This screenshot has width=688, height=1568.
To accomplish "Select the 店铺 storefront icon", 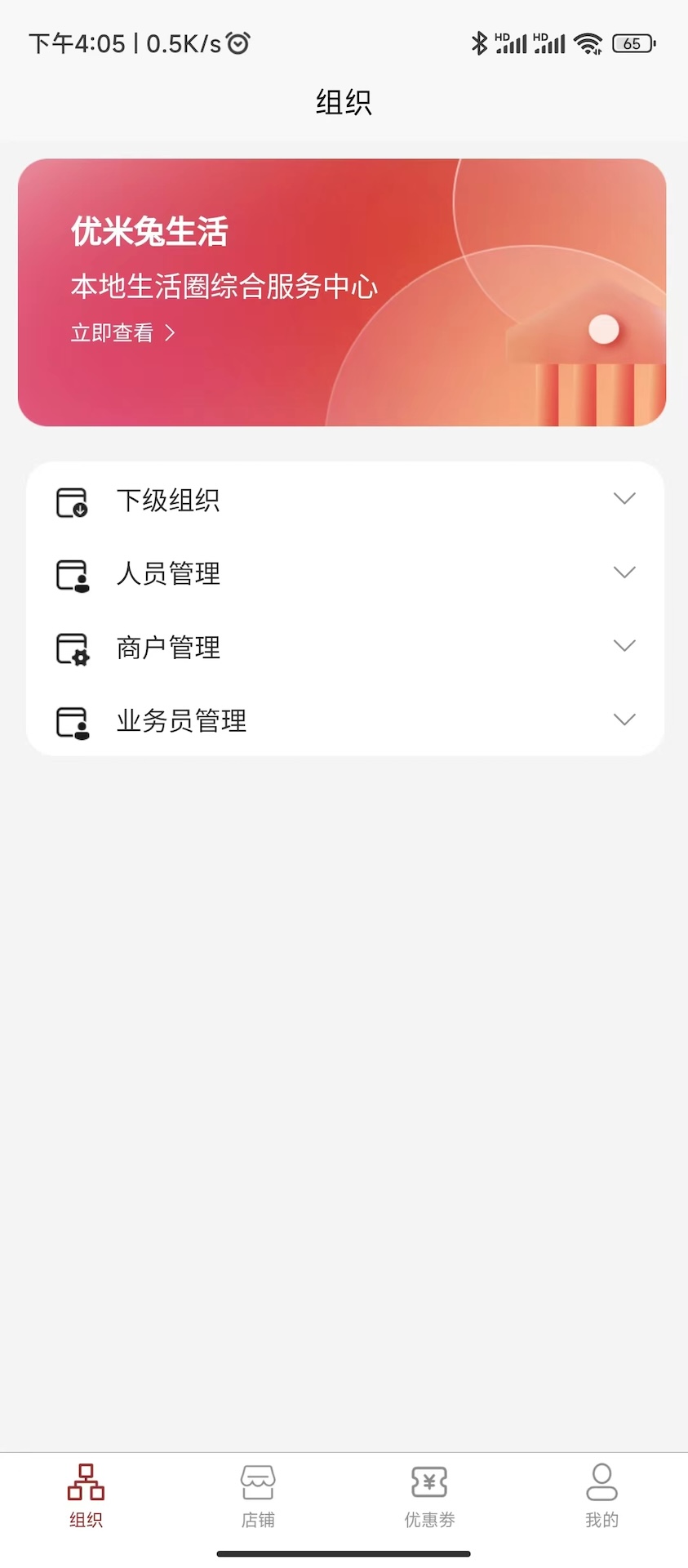I will (x=258, y=1482).
